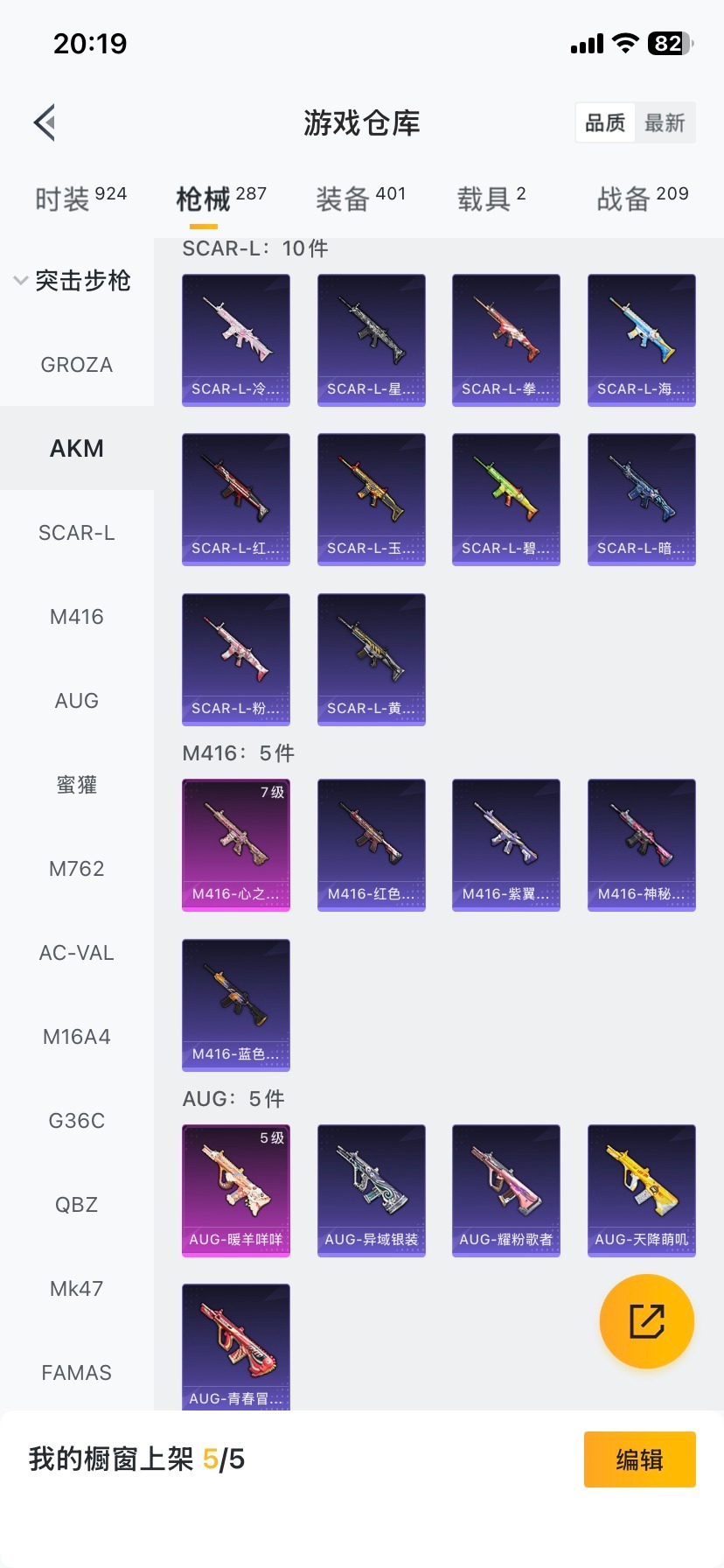
Task: View the level 7 M416-心之 skin
Action: click(235, 844)
